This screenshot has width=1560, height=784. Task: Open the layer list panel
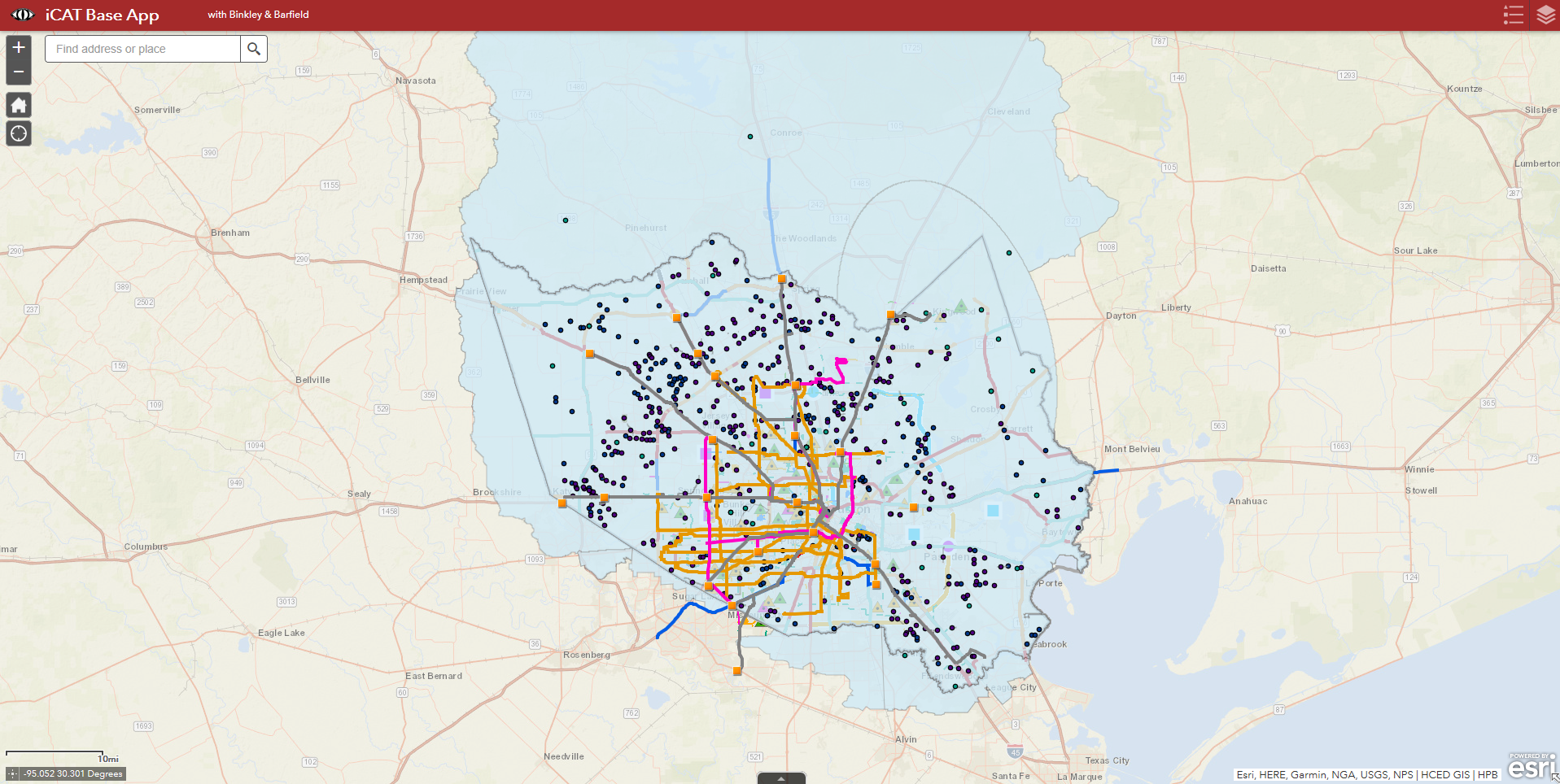pyautogui.click(x=1545, y=15)
